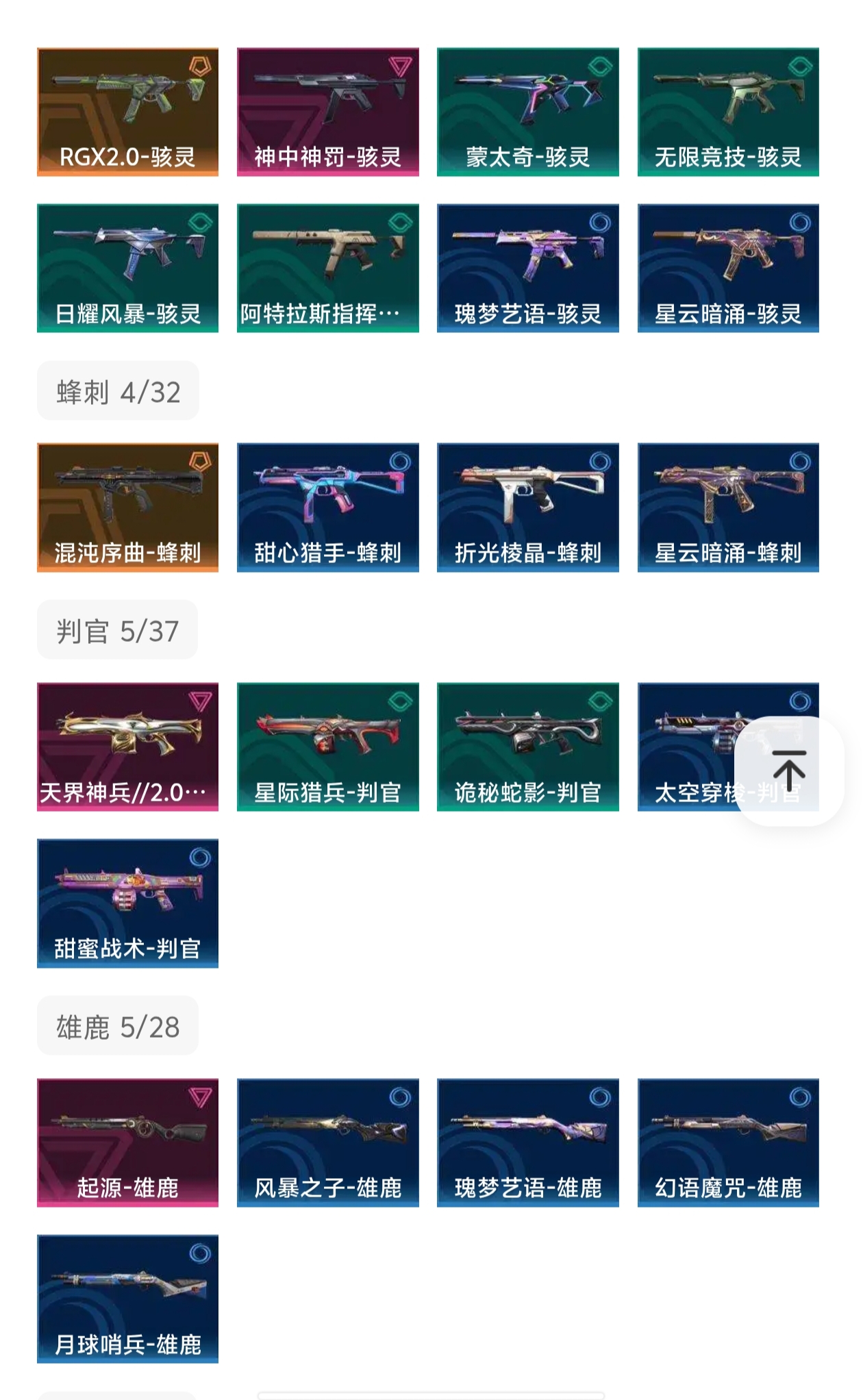View the 诡秘蛇影-判官 skin

tap(528, 747)
